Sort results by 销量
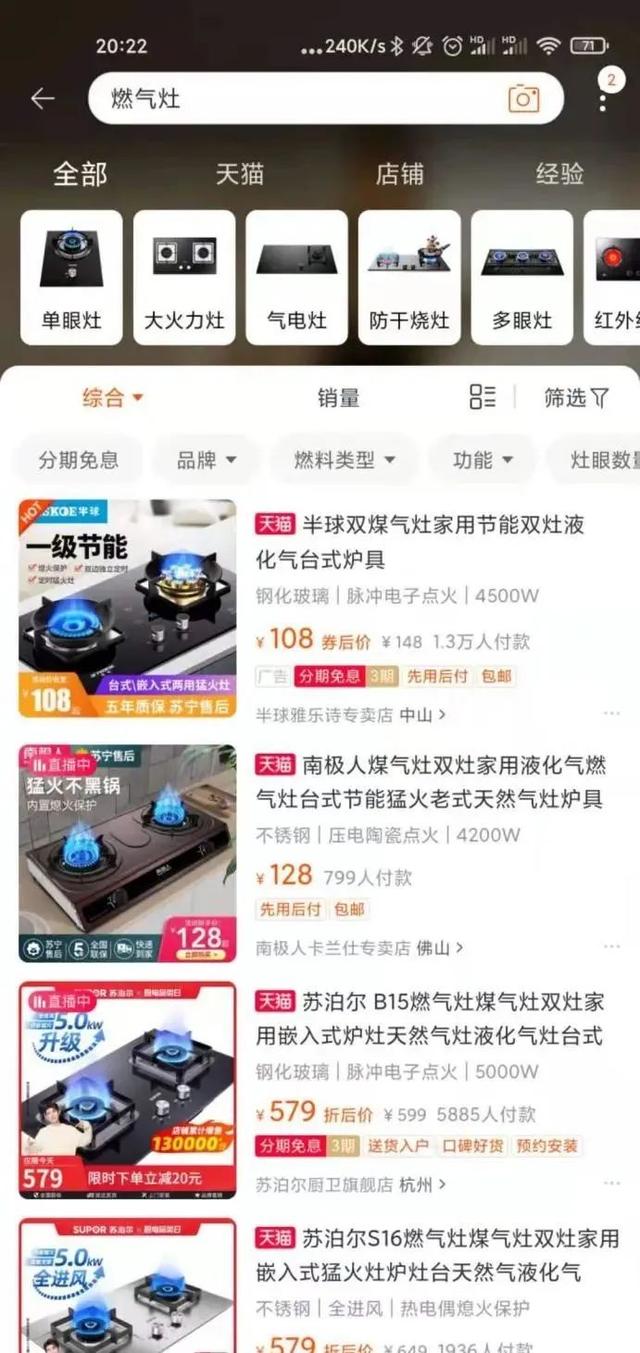640x1353 pixels. point(338,398)
